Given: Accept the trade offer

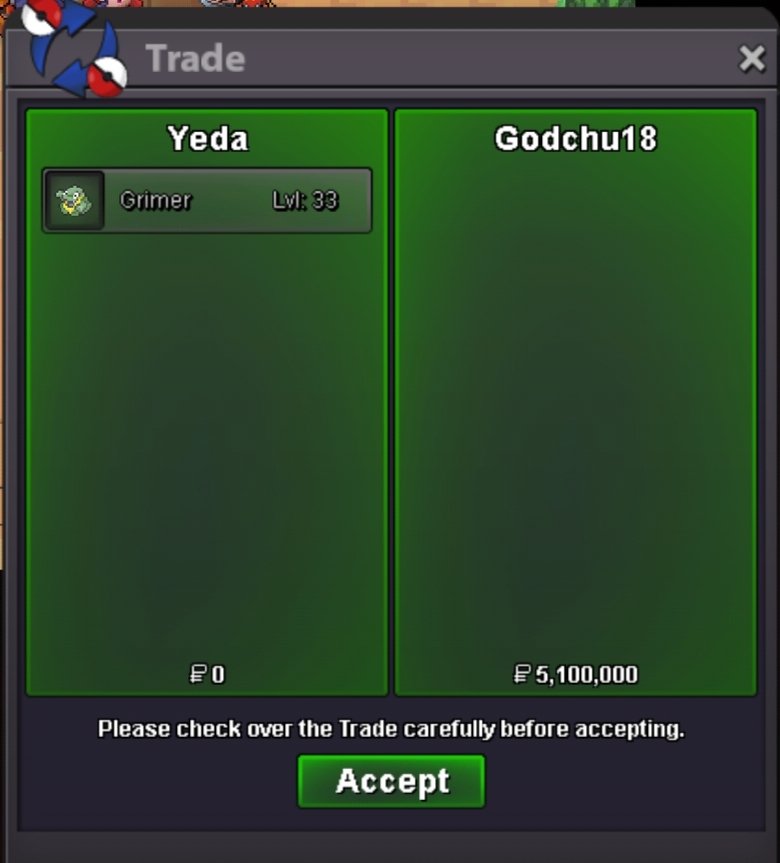Looking at the screenshot, I should point(391,781).
